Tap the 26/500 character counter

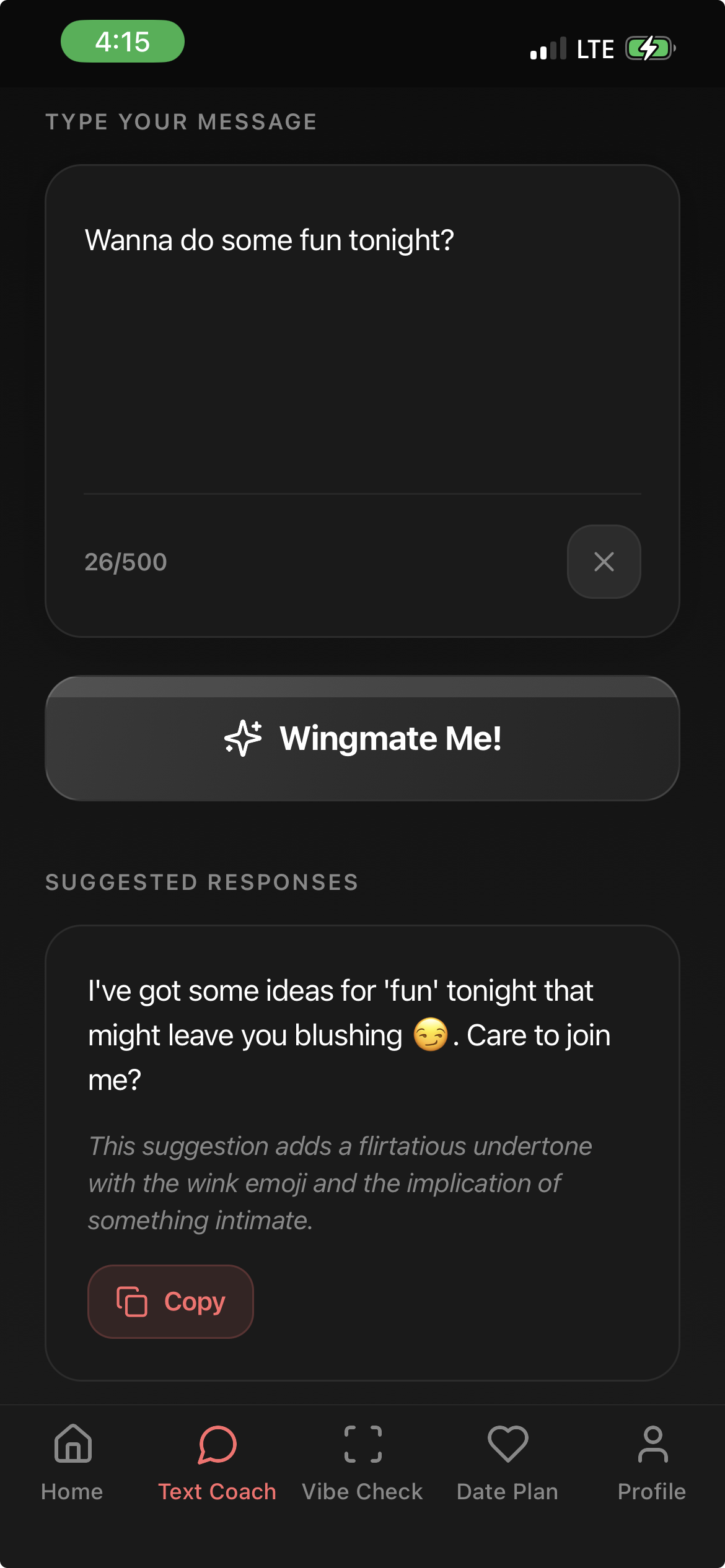pos(126,562)
